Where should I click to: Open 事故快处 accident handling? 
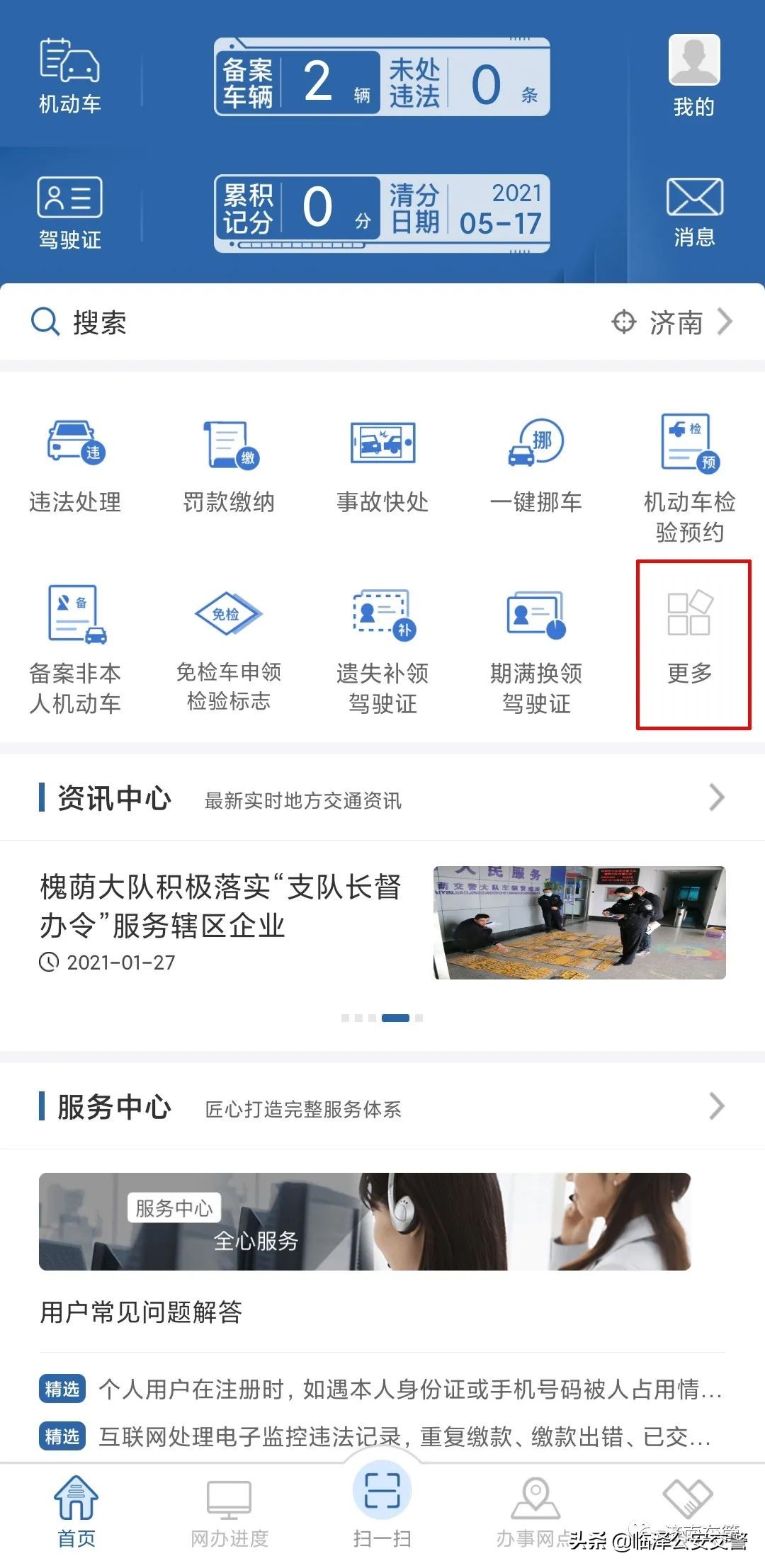[382, 464]
